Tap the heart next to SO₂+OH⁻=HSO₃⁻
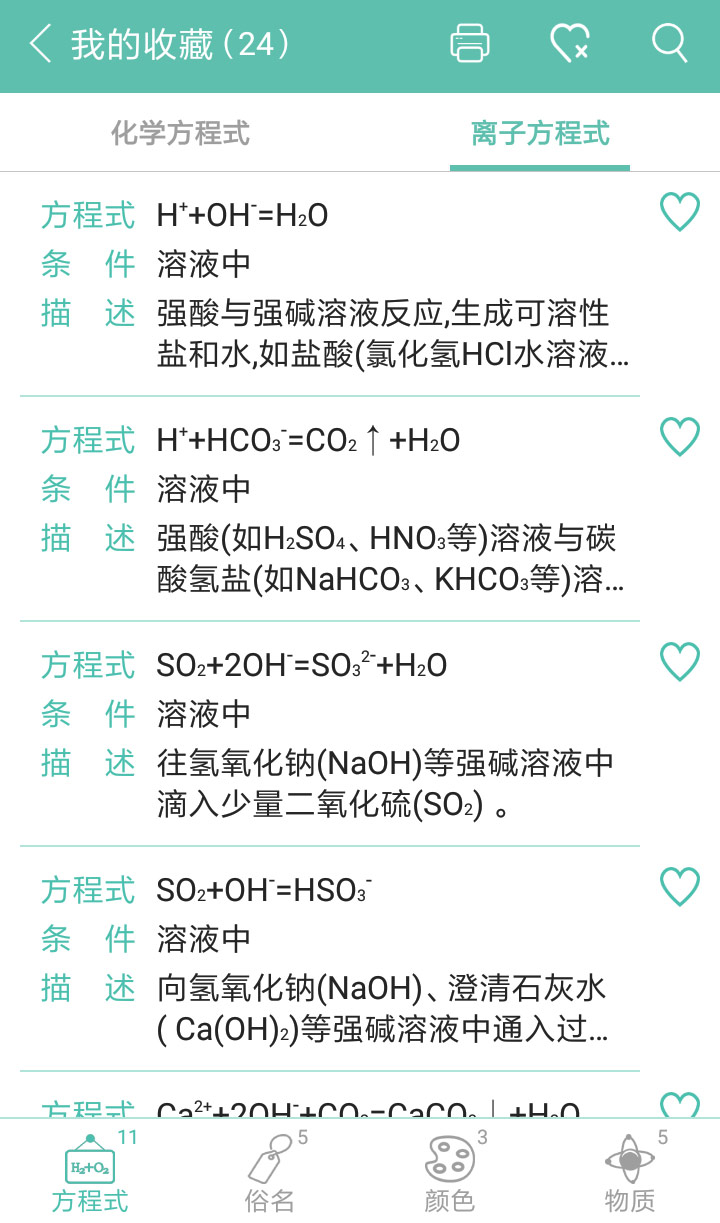 tap(679, 886)
